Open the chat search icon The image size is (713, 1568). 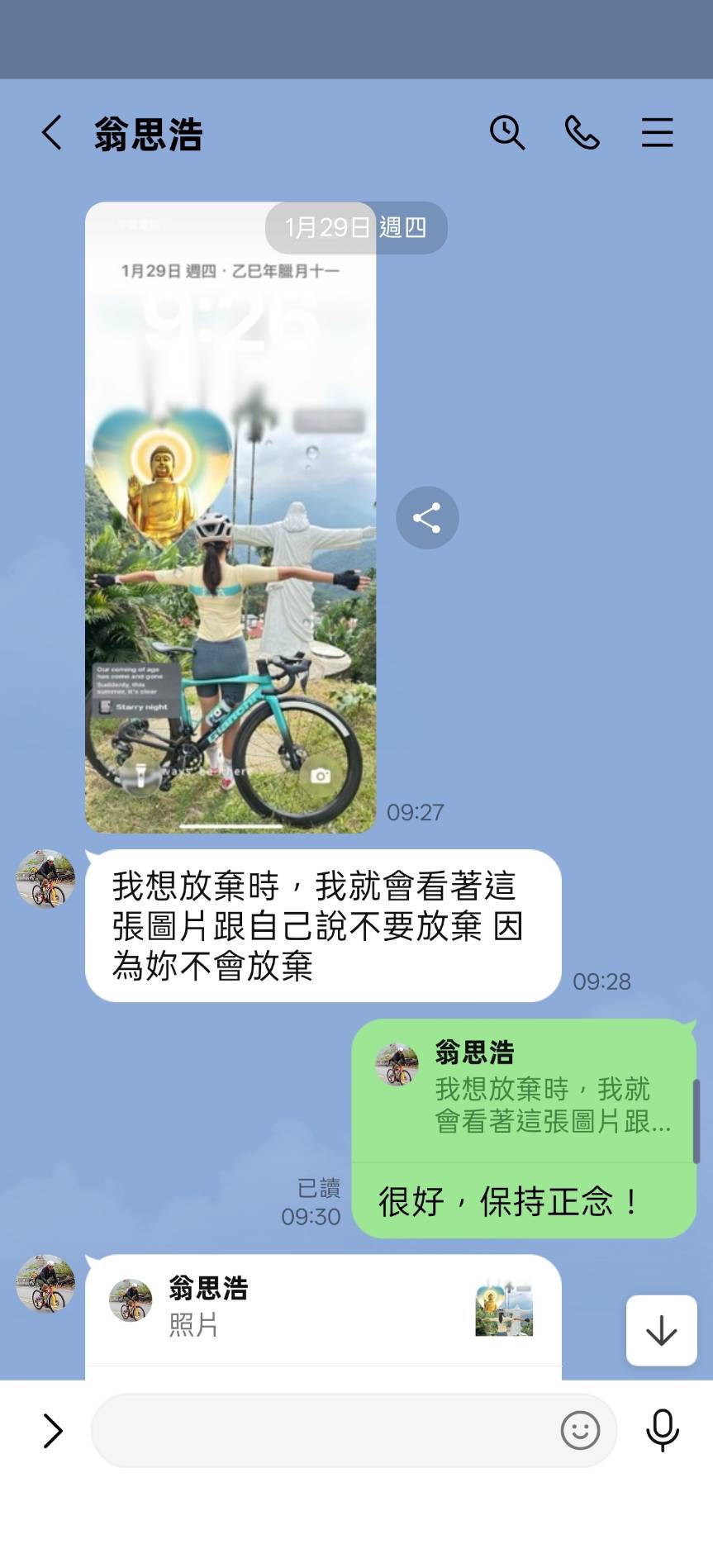pyautogui.click(x=507, y=132)
